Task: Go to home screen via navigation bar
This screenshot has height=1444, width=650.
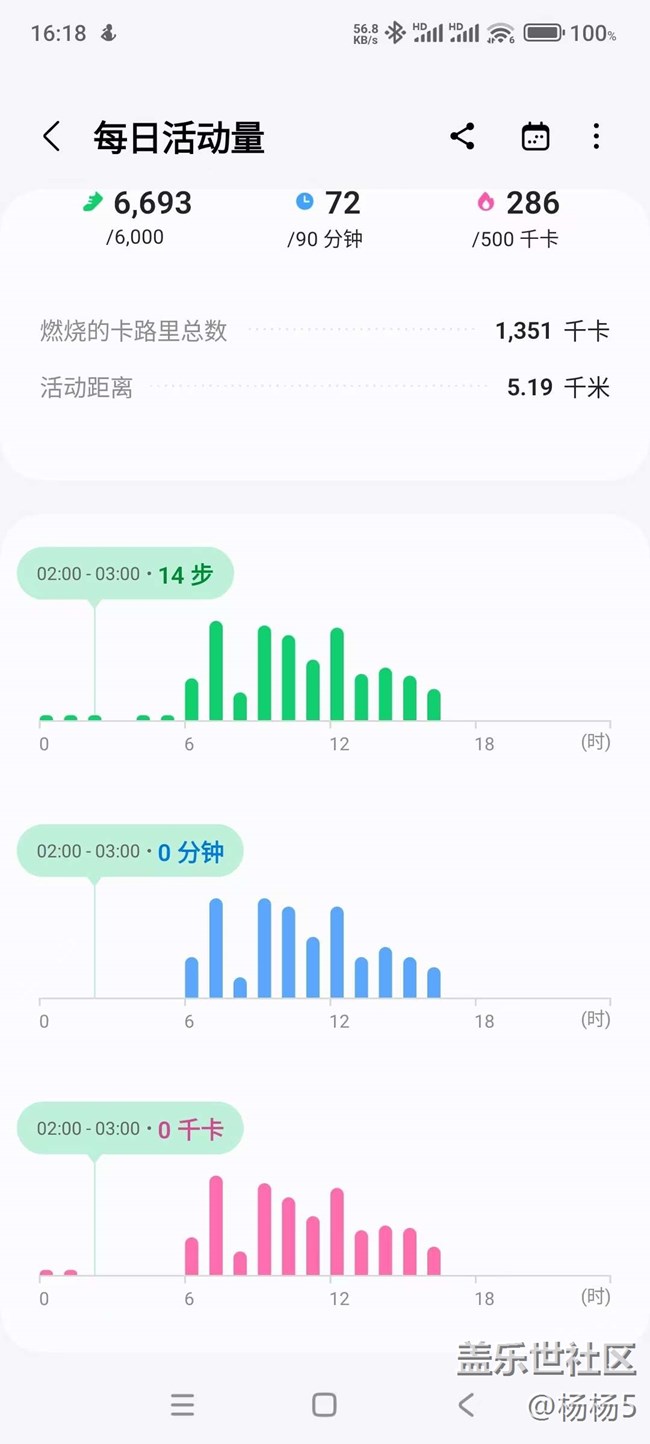Action: pos(324,1405)
